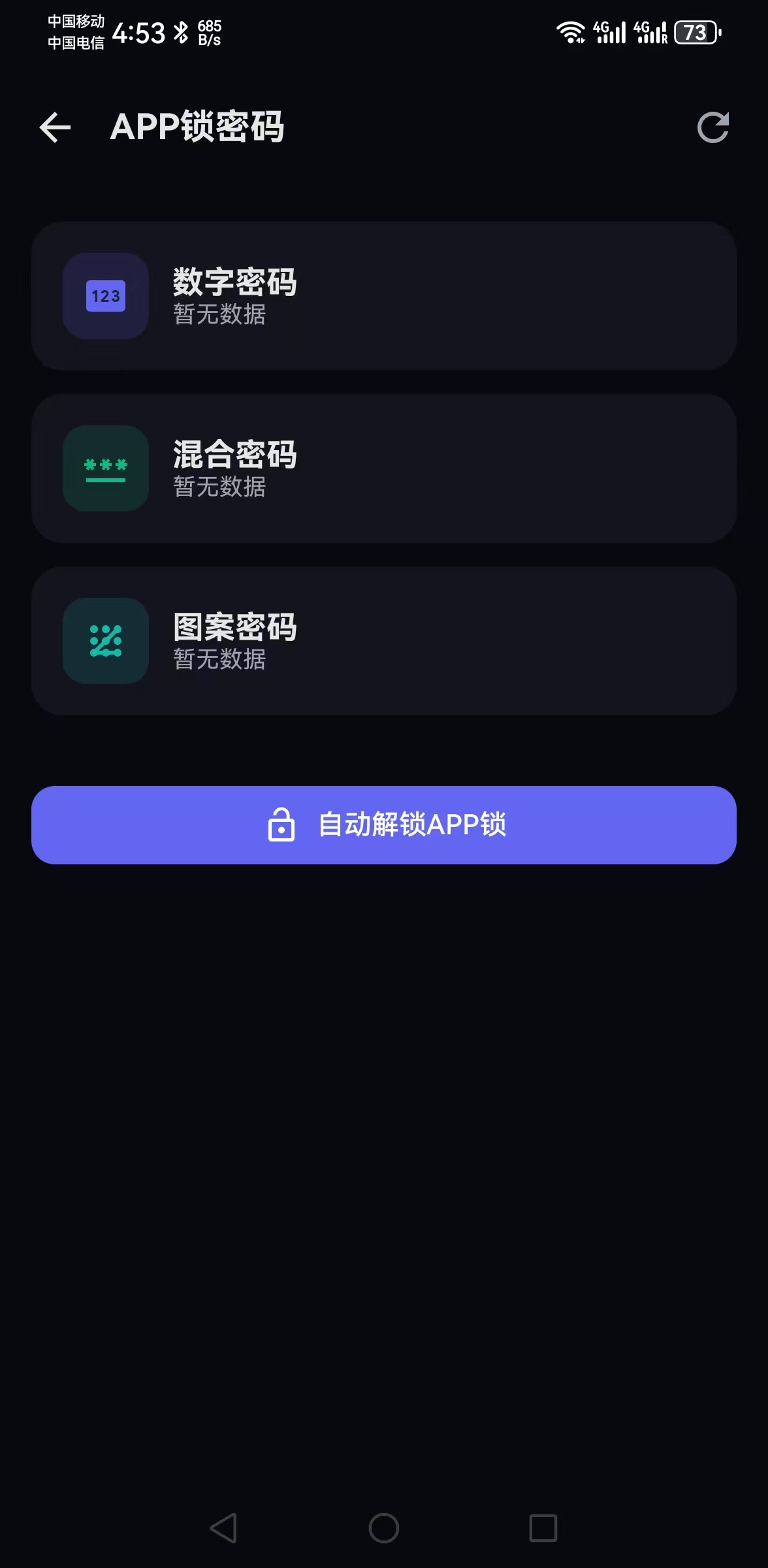Tap the Wi-Fi icon in the status bar

571,32
